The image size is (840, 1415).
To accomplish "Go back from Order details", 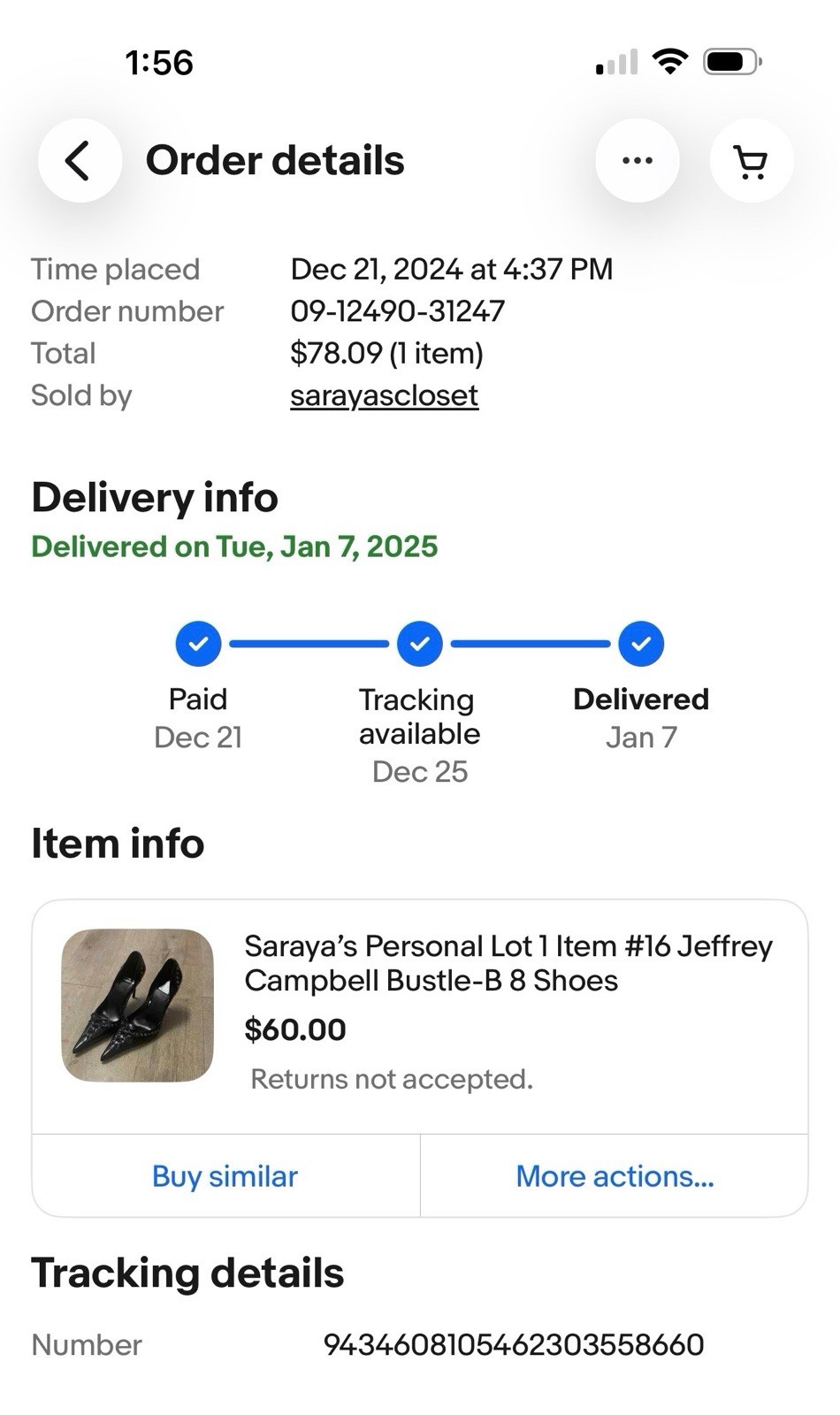I will [x=80, y=161].
